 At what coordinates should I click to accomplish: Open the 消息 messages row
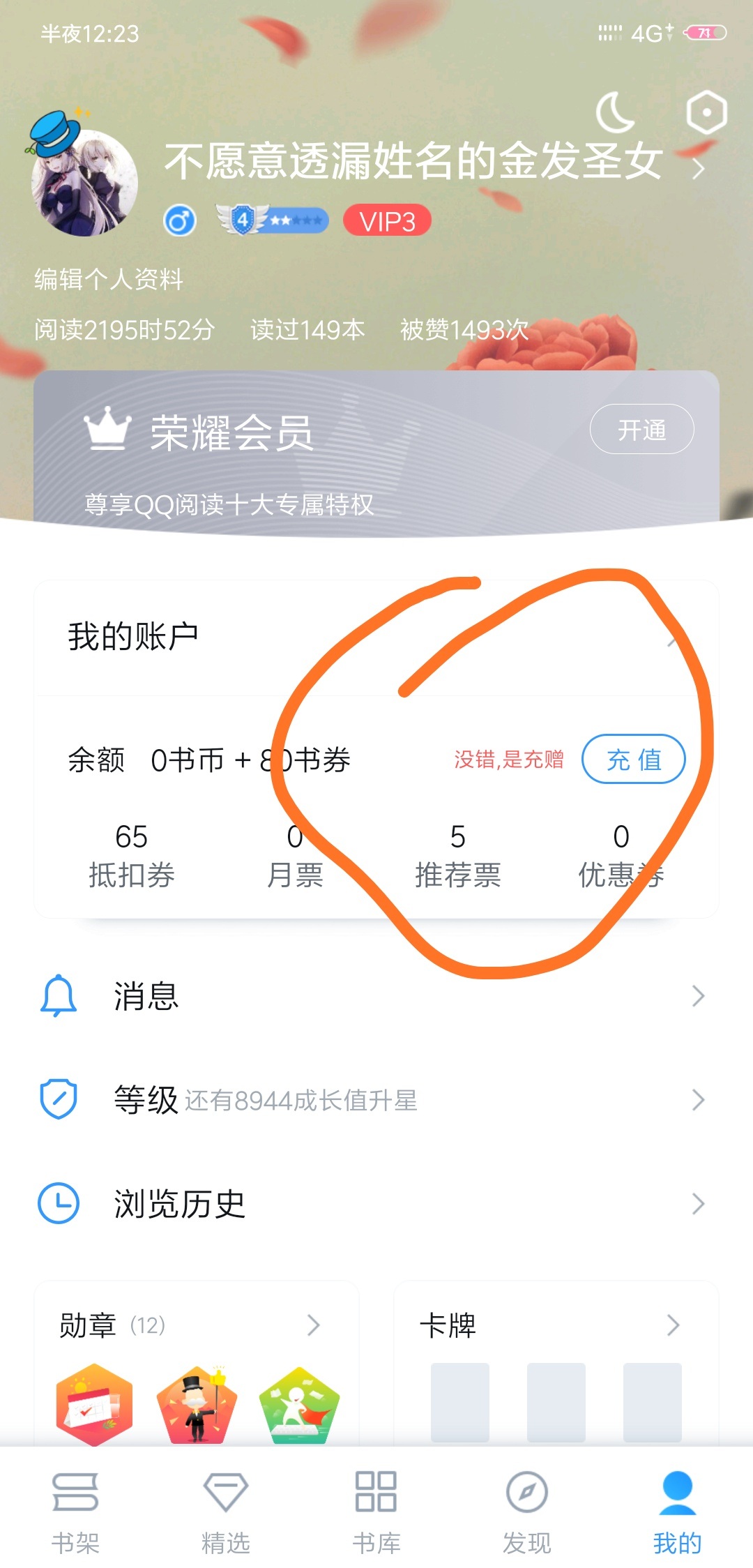click(x=376, y=996)
